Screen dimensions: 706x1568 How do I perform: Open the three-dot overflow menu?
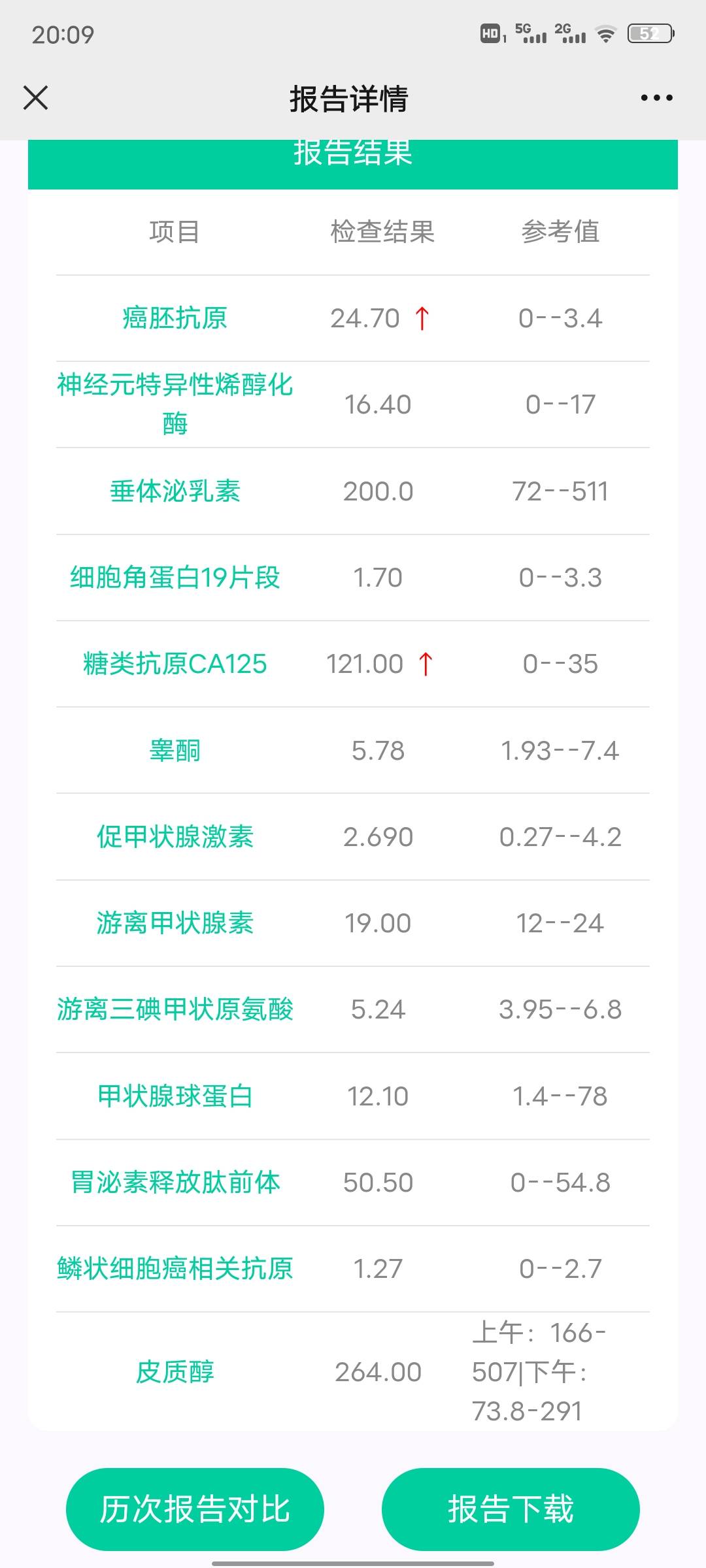(656, 98)
